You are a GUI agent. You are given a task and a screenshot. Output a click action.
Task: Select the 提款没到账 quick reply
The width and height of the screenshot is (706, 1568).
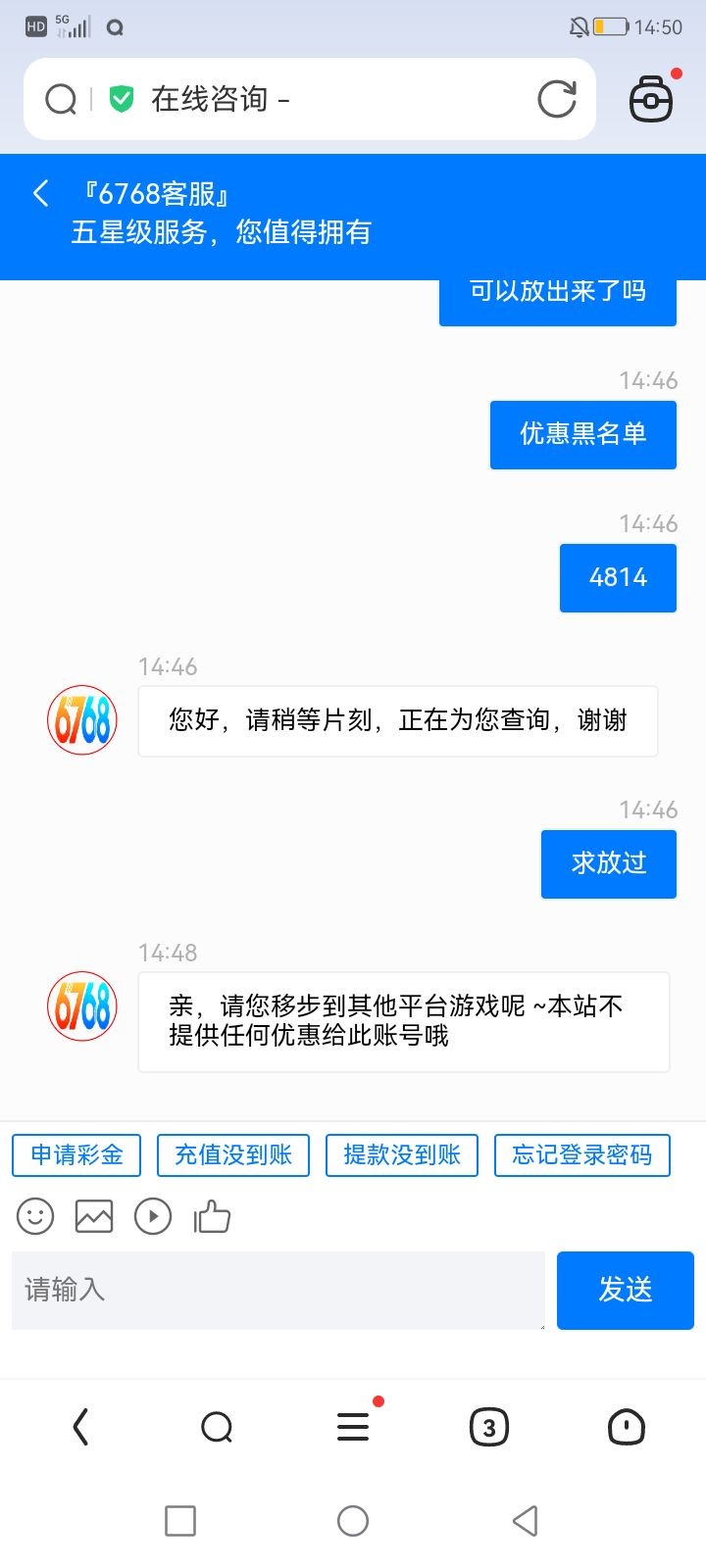click(x=402, y=1155)
